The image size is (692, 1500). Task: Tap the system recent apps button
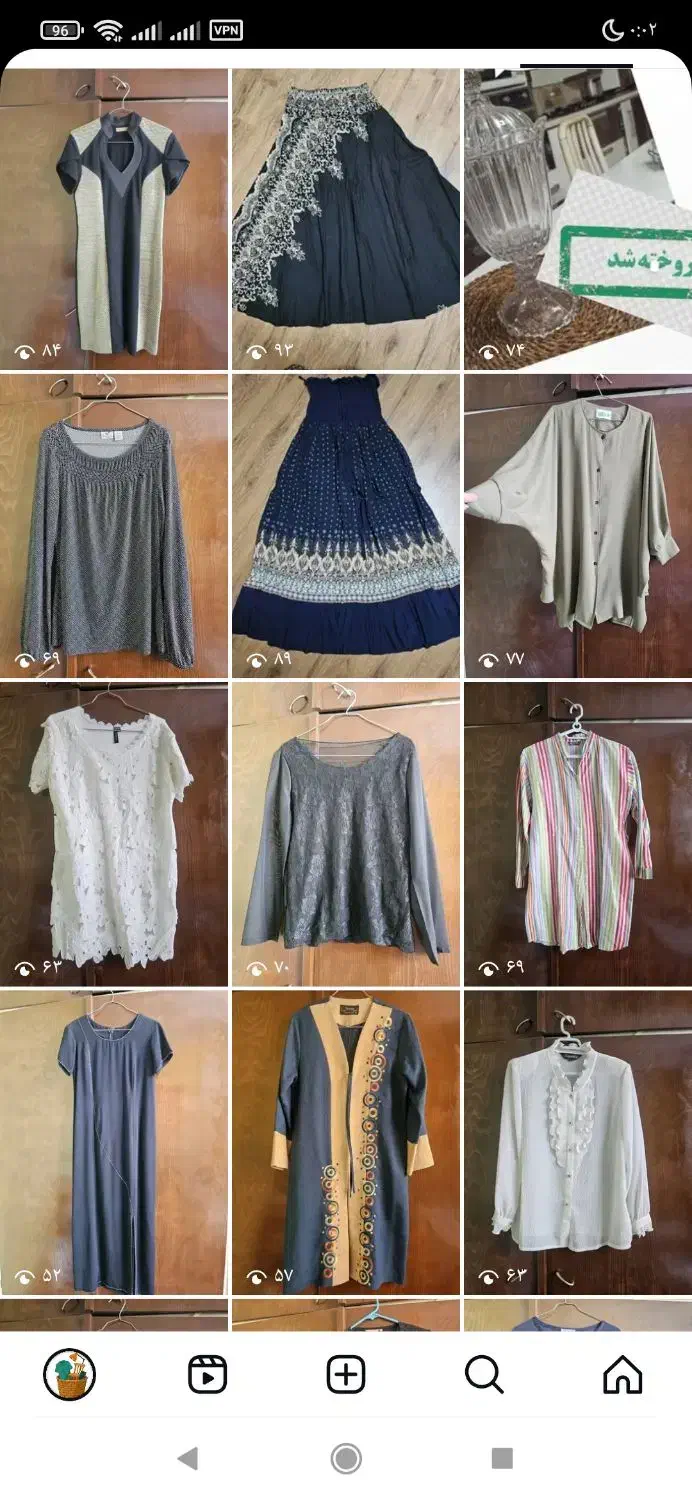coord(502,1458)
